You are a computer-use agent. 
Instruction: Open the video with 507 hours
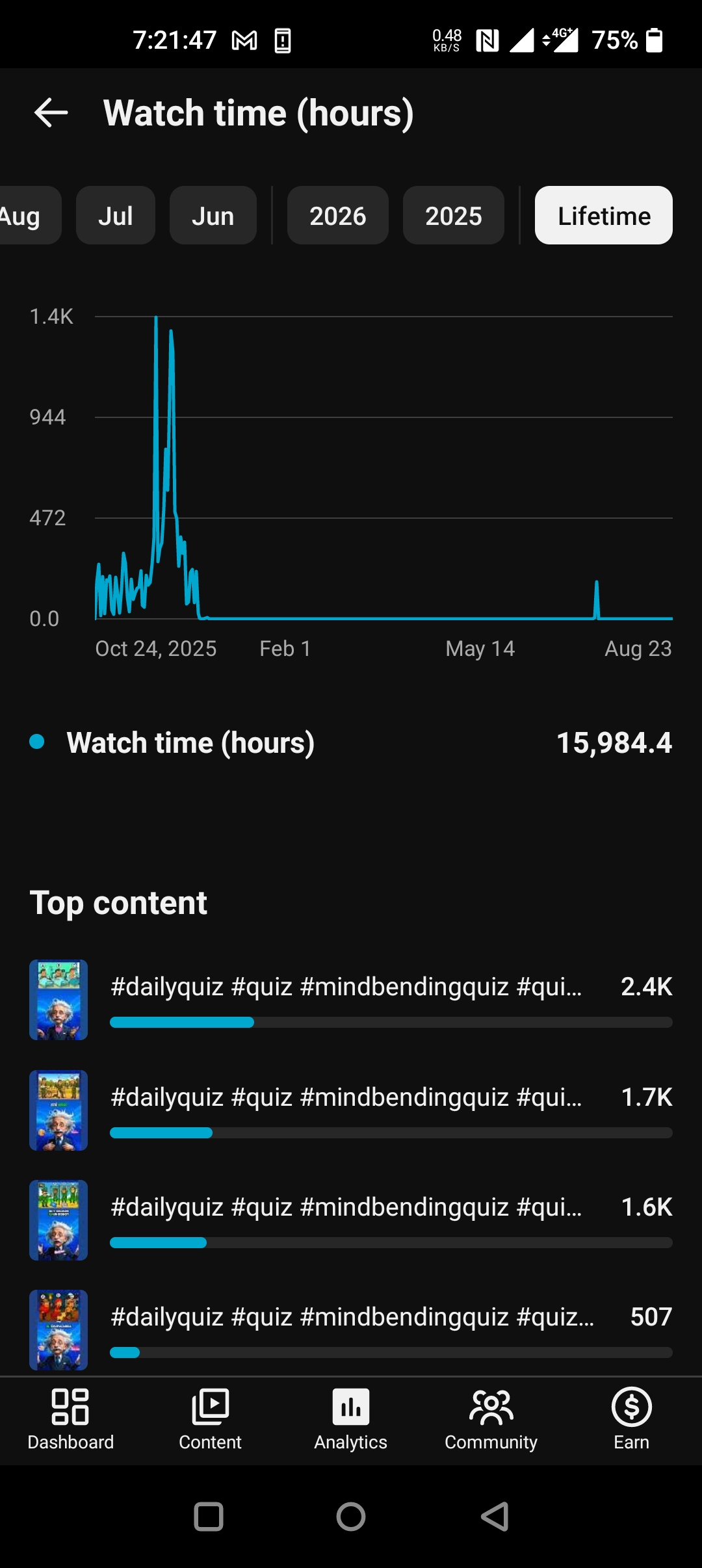click(351, 1330)
